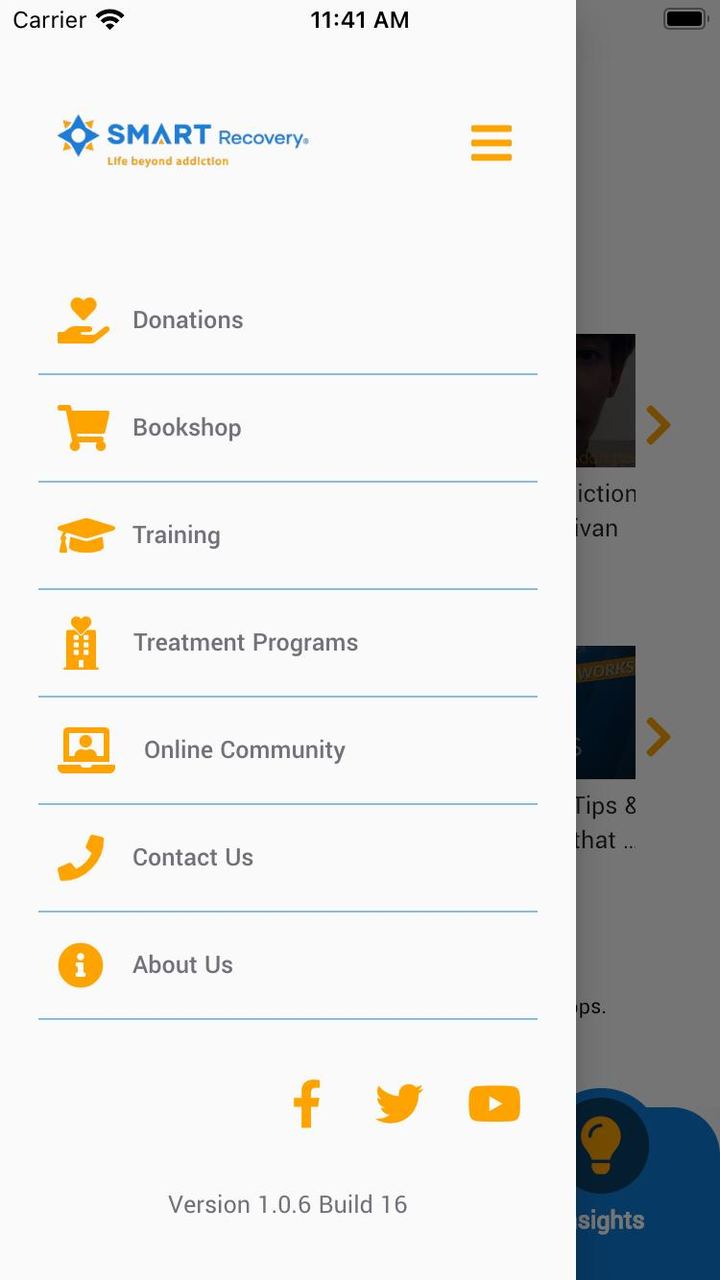Screen dimensions: 720x1280
Task: Choose Training from the navigation menu
Action: [176, 535]
